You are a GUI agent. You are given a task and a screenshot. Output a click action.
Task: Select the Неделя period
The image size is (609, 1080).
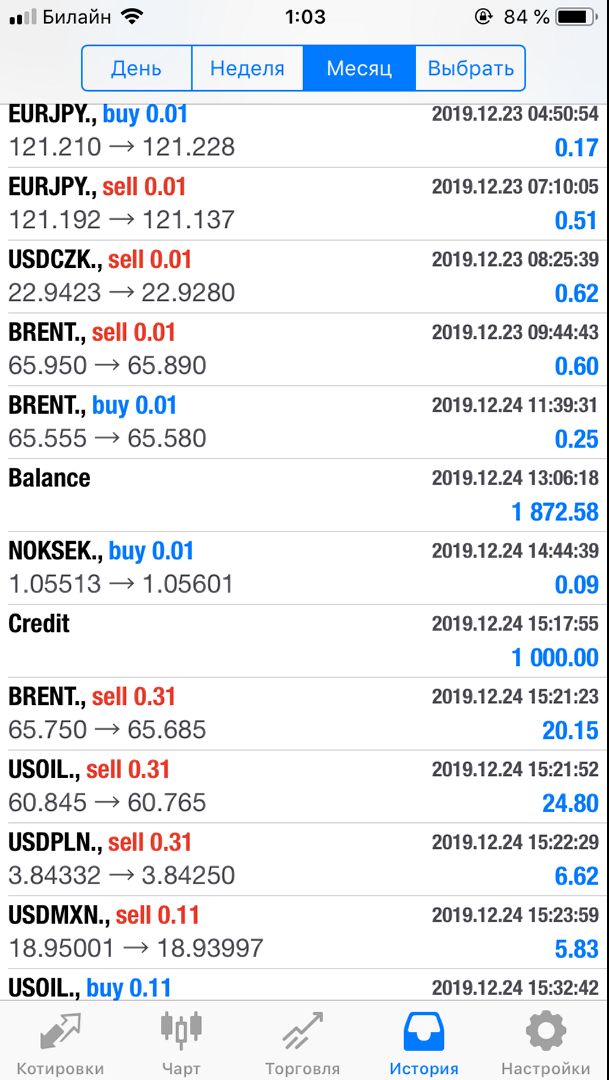coord(247,68)
